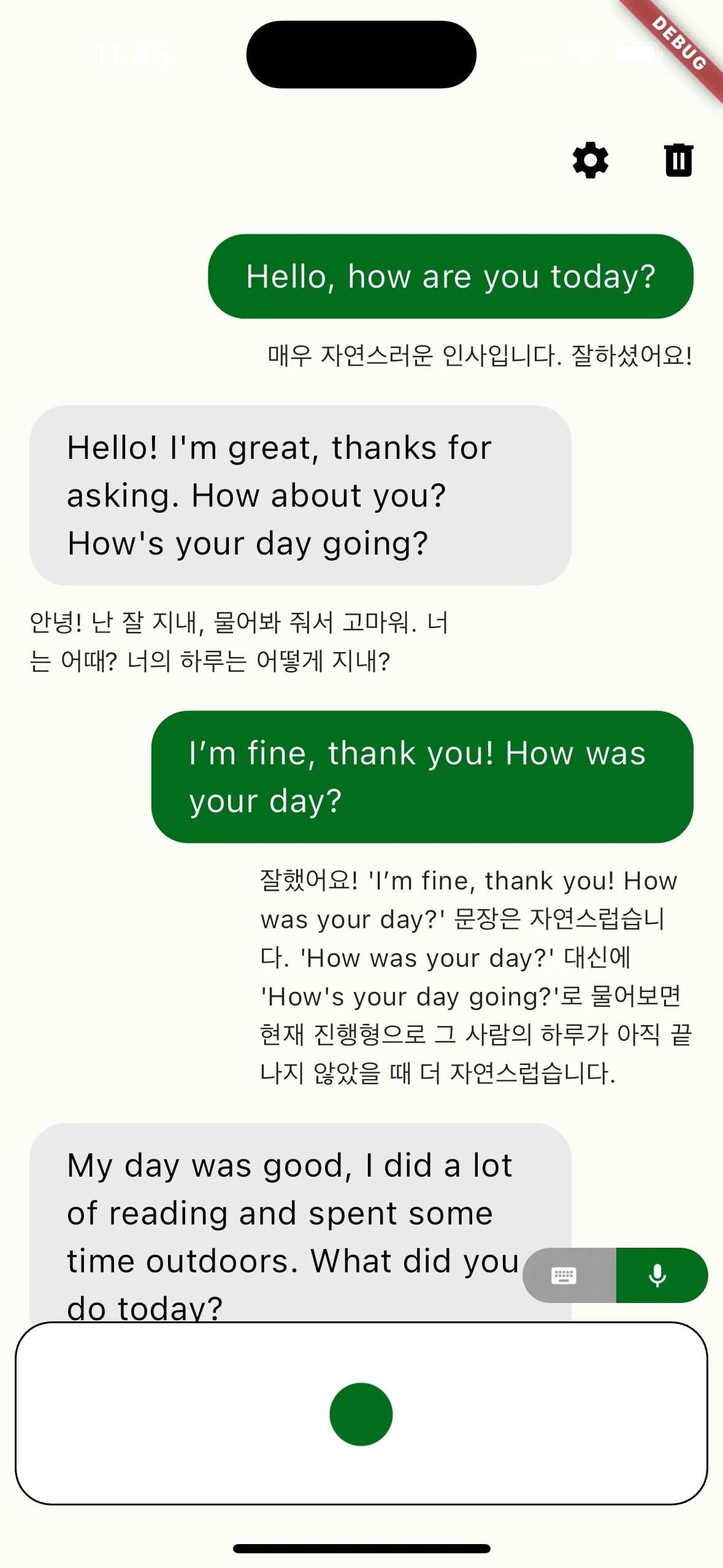
Task: Start recording with the green circle button
Action: click(361, 1414)
